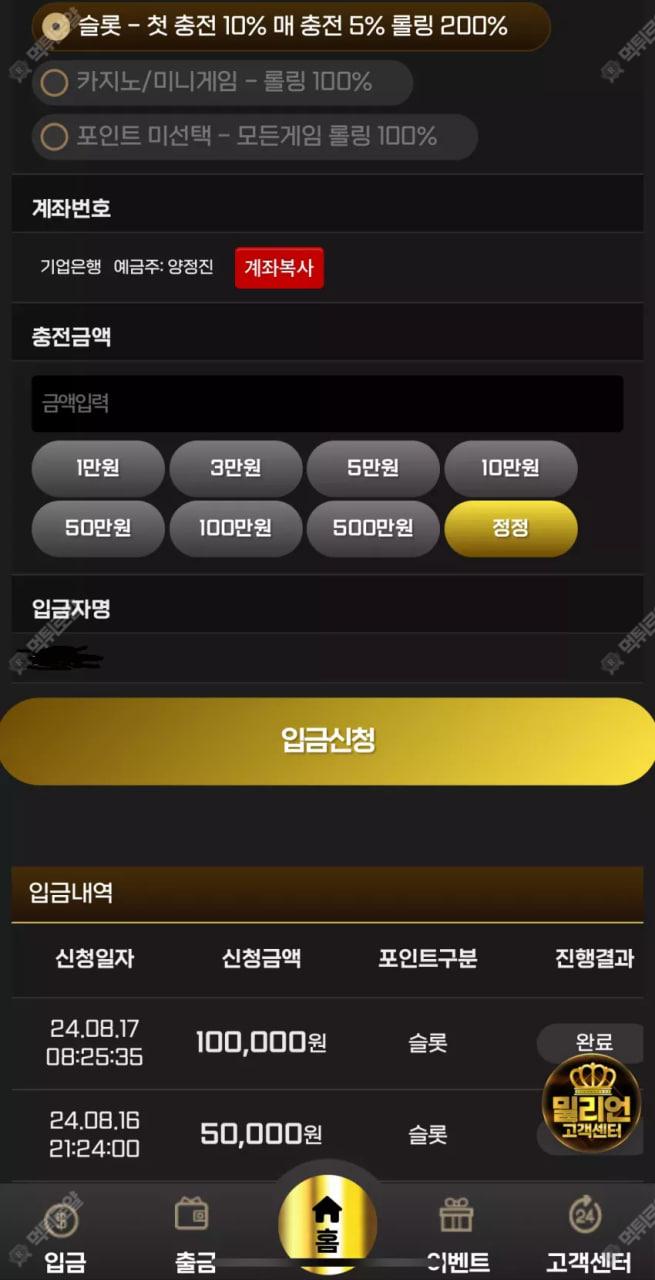This screenshot has height=1280, width=655.
Task: Choose the 카지노/미니게임 롤링 100% option
Action: 55,82
